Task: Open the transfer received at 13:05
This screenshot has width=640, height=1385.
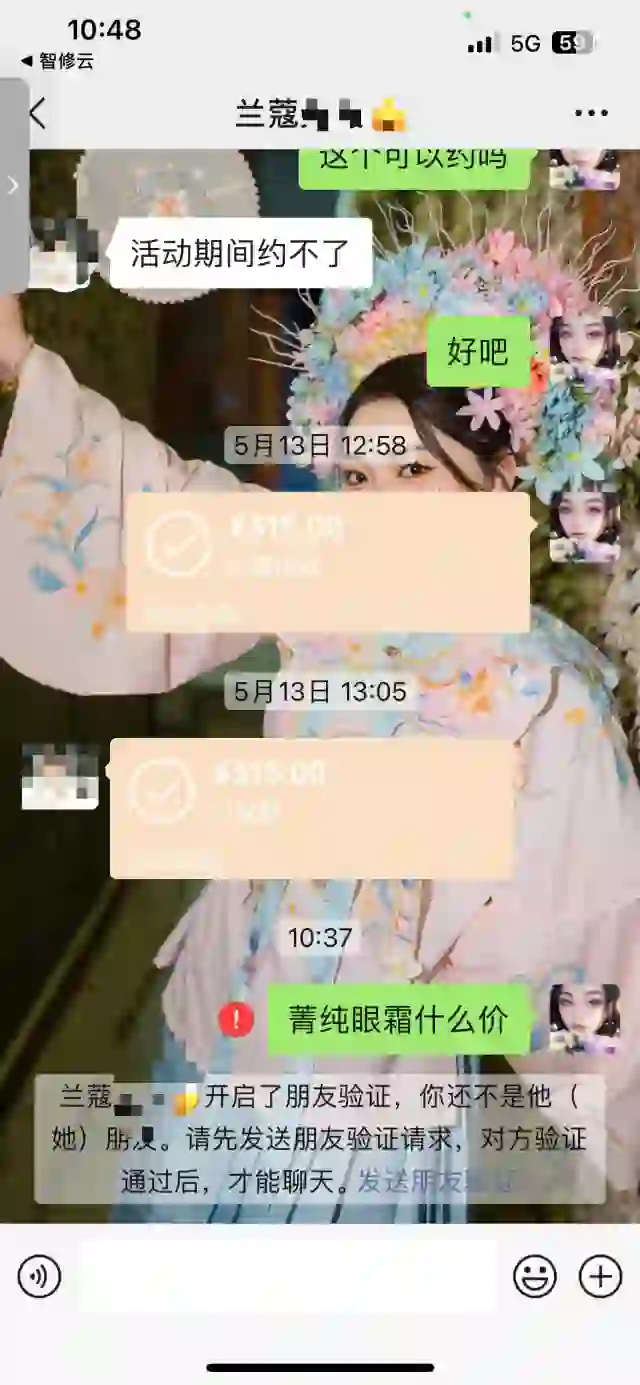Action: tap(312, 808)
